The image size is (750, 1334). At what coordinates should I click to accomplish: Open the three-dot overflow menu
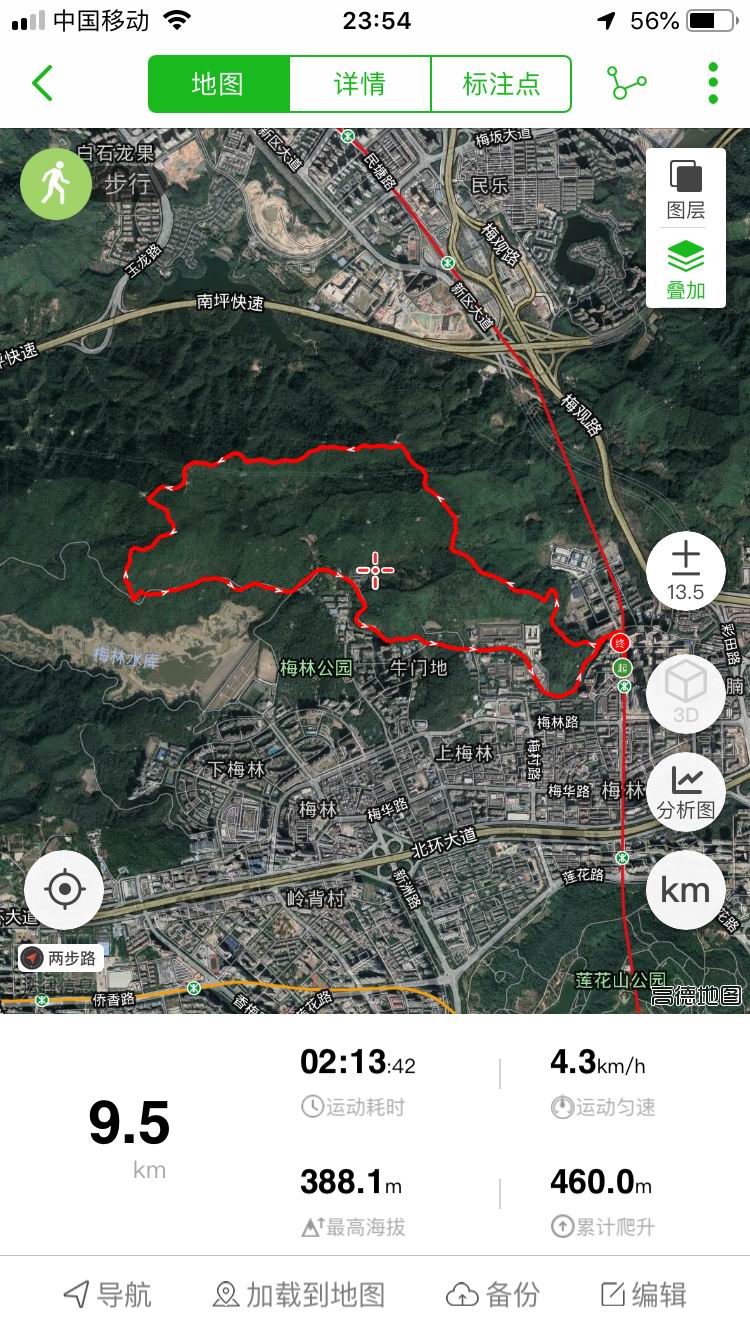[712, 84]
